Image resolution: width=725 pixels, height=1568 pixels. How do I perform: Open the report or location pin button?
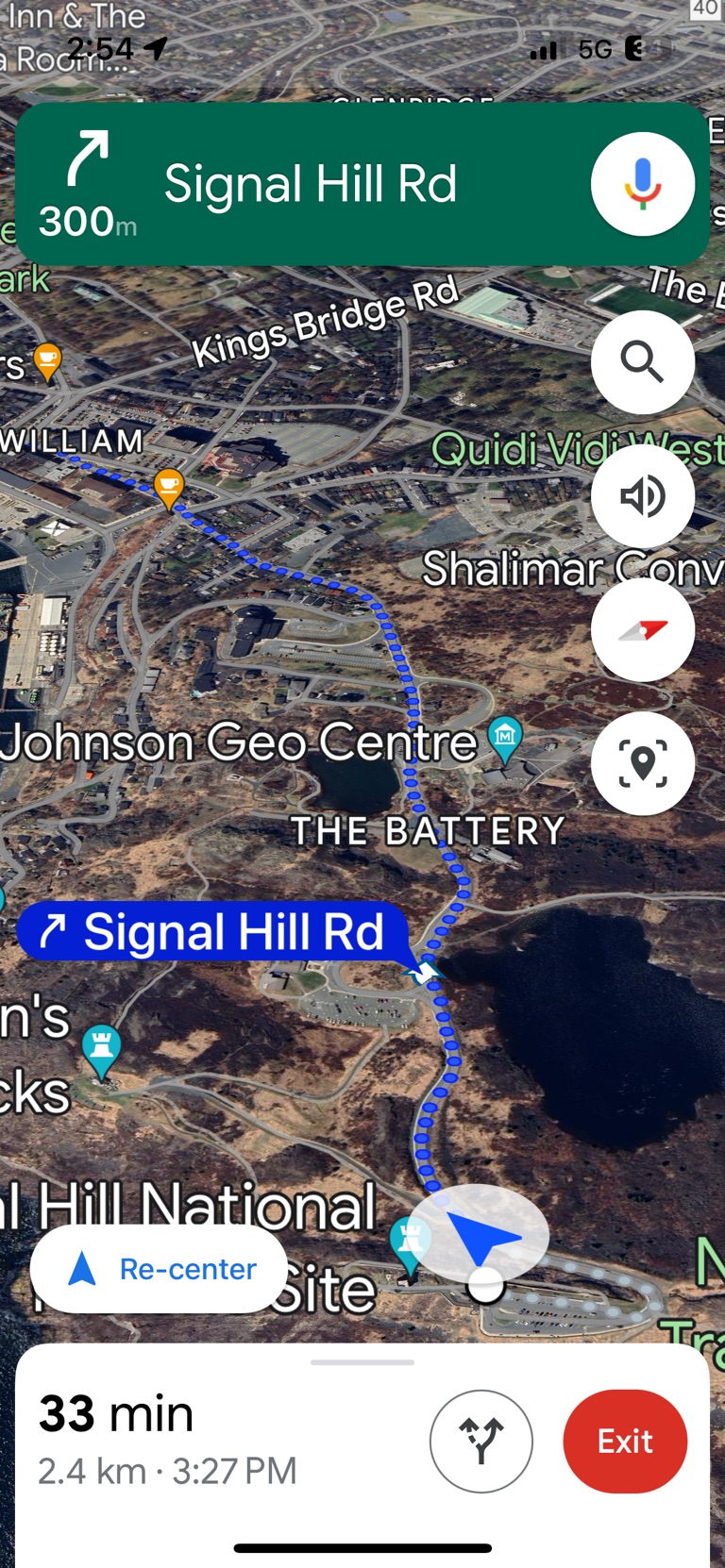pyautogui.click(x=643, y=763)
